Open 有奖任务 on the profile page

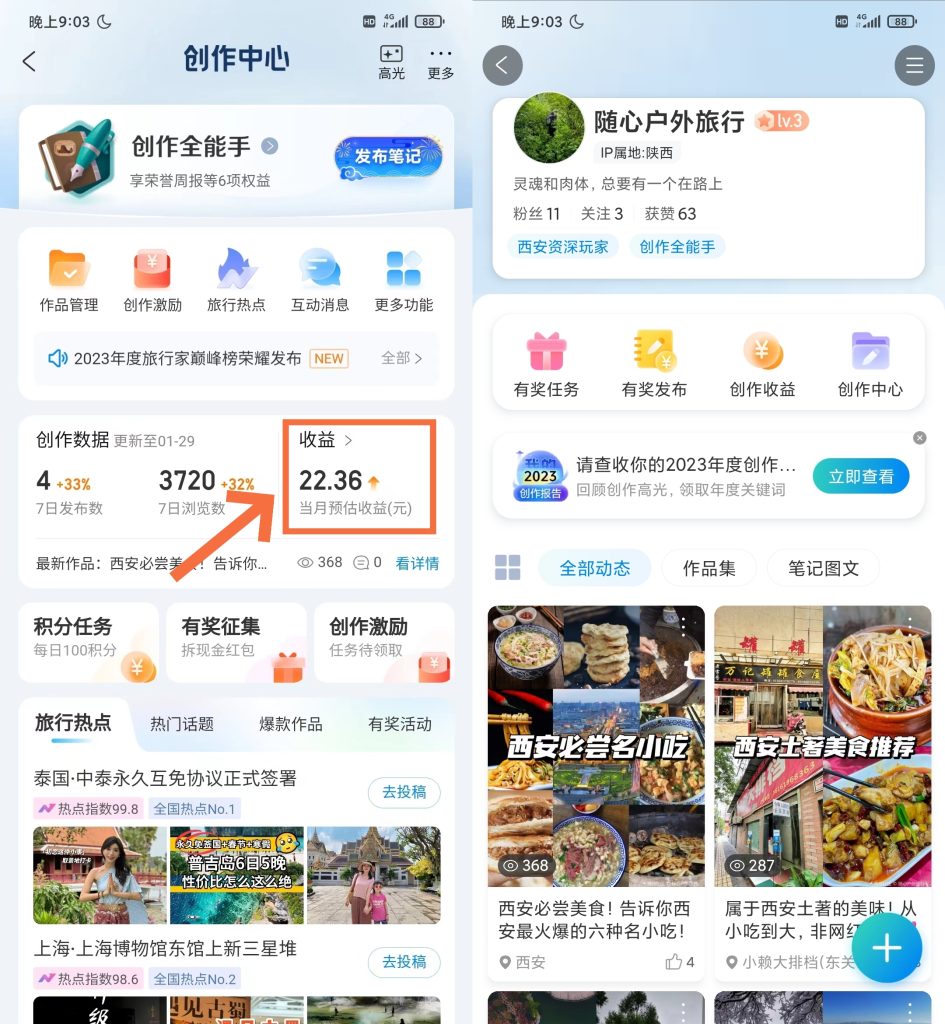pos(546,365)
